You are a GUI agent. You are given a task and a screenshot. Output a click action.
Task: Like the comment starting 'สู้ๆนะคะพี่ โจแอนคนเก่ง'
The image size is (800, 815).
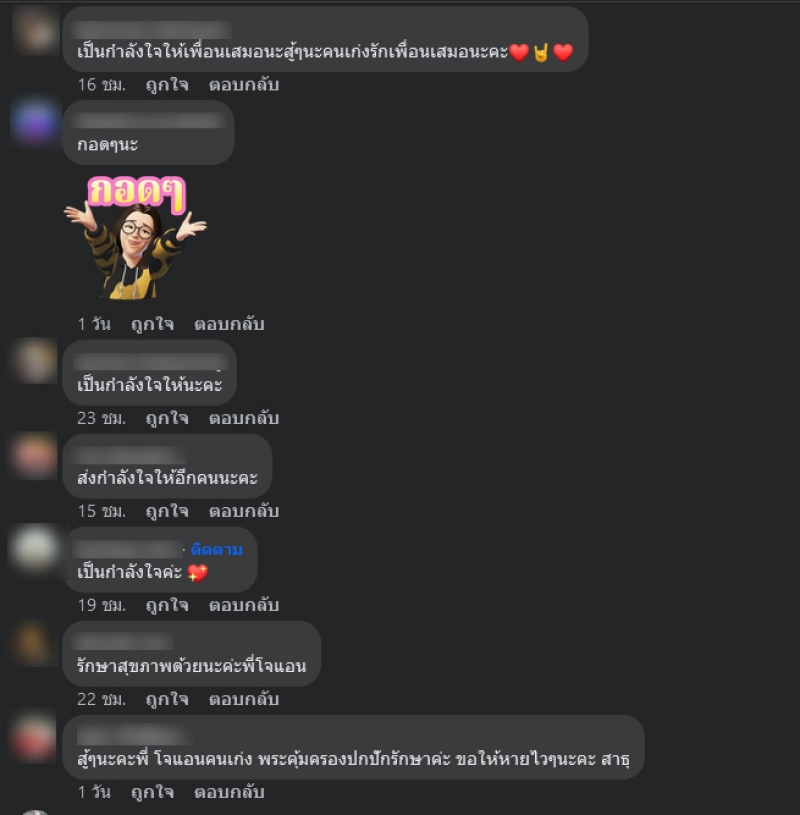(x=152, y=792)
